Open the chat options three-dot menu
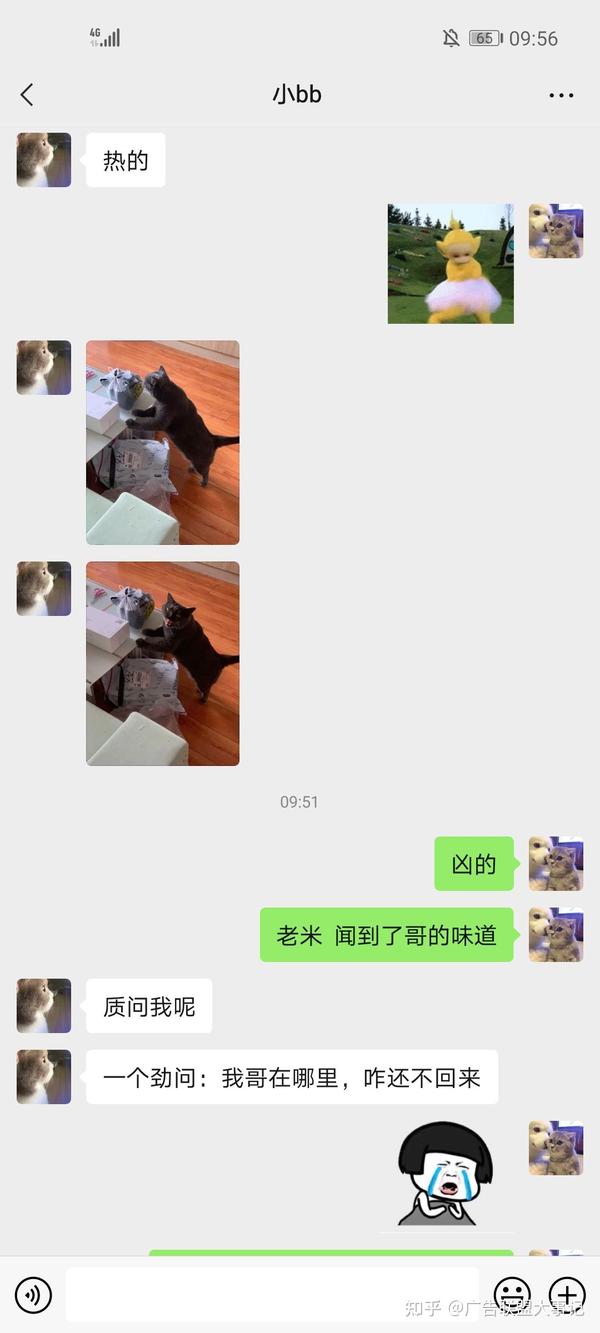Screen dimensions: 600x1333 click(561, 95)
